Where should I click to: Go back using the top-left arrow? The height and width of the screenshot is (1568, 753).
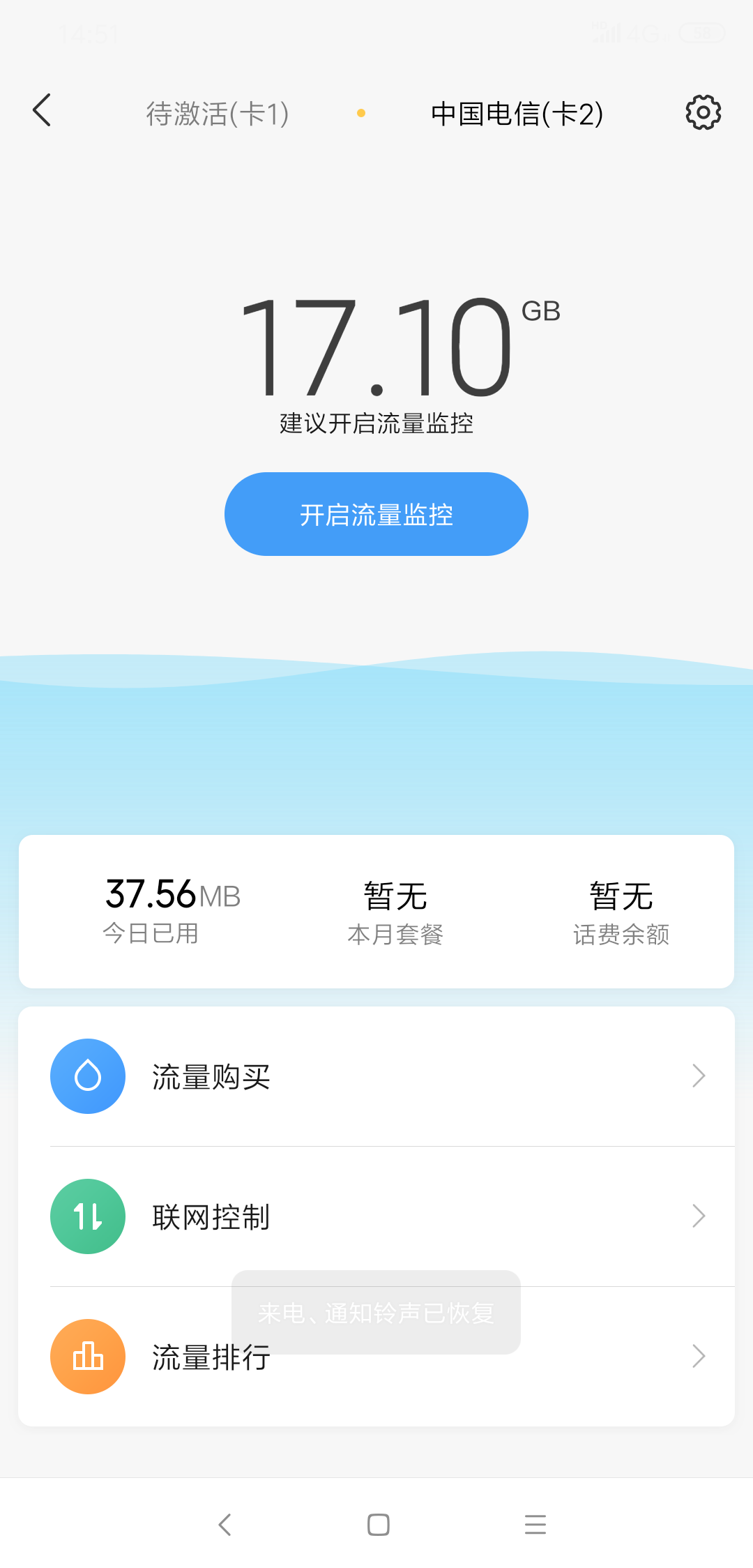coord(42,111)
